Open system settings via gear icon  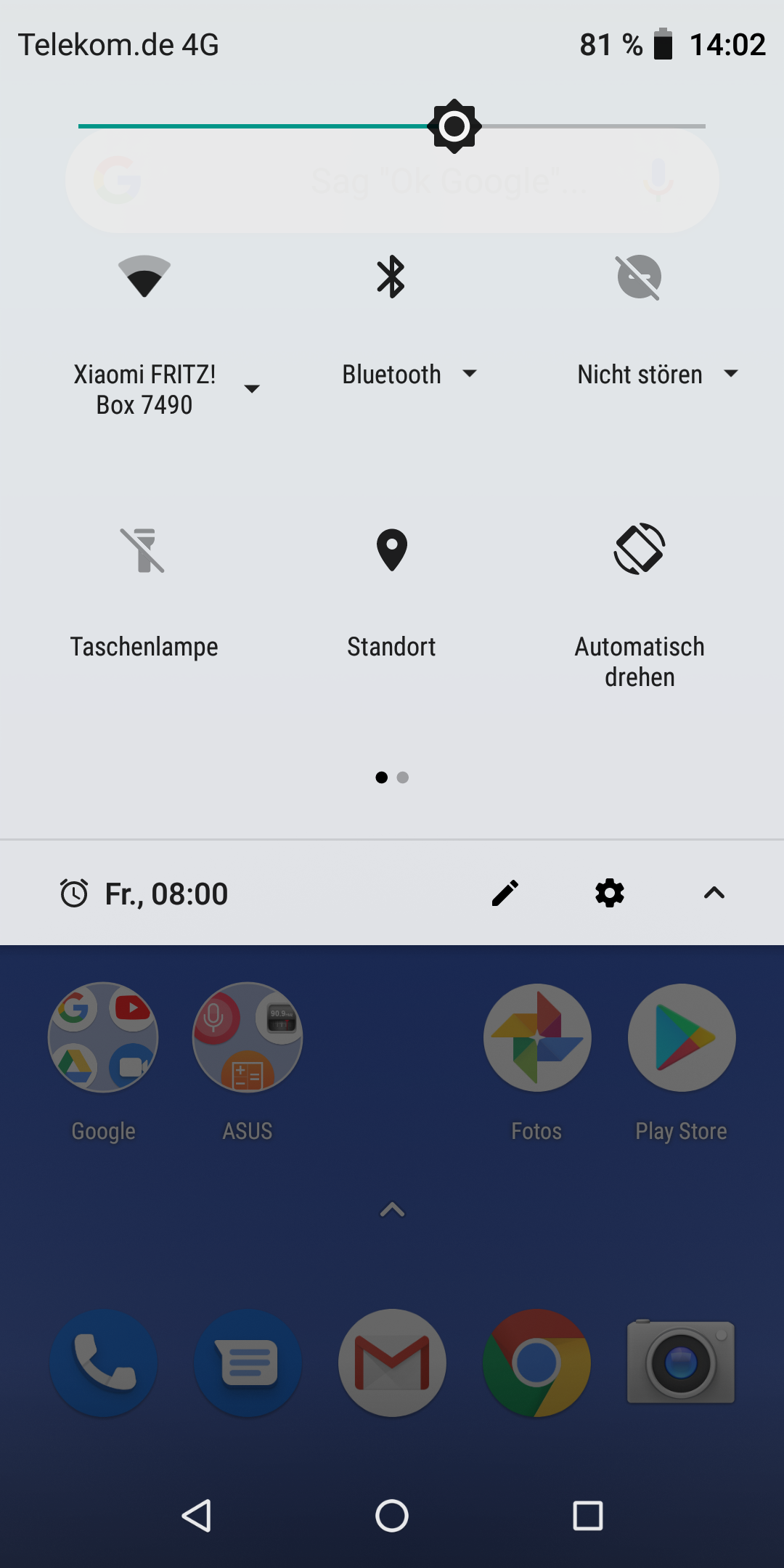tap(610, 893)
